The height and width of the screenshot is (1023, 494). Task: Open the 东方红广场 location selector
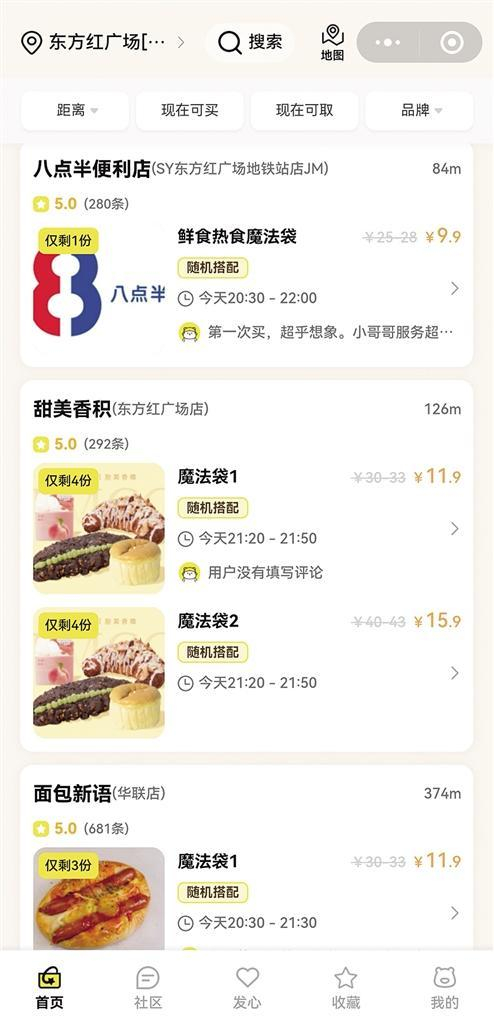[102, 42]
